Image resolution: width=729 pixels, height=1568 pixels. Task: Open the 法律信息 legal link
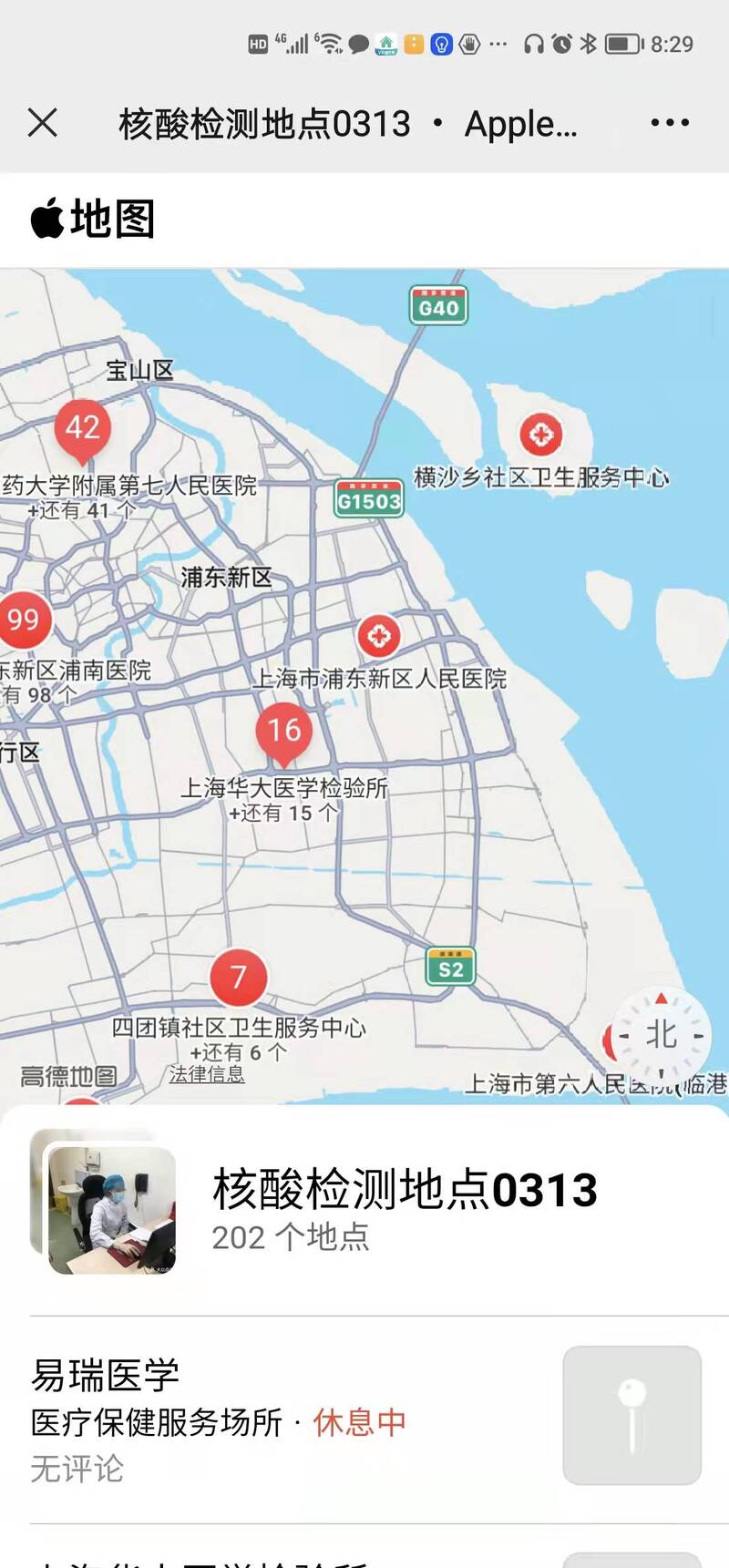click(207, 1074)
